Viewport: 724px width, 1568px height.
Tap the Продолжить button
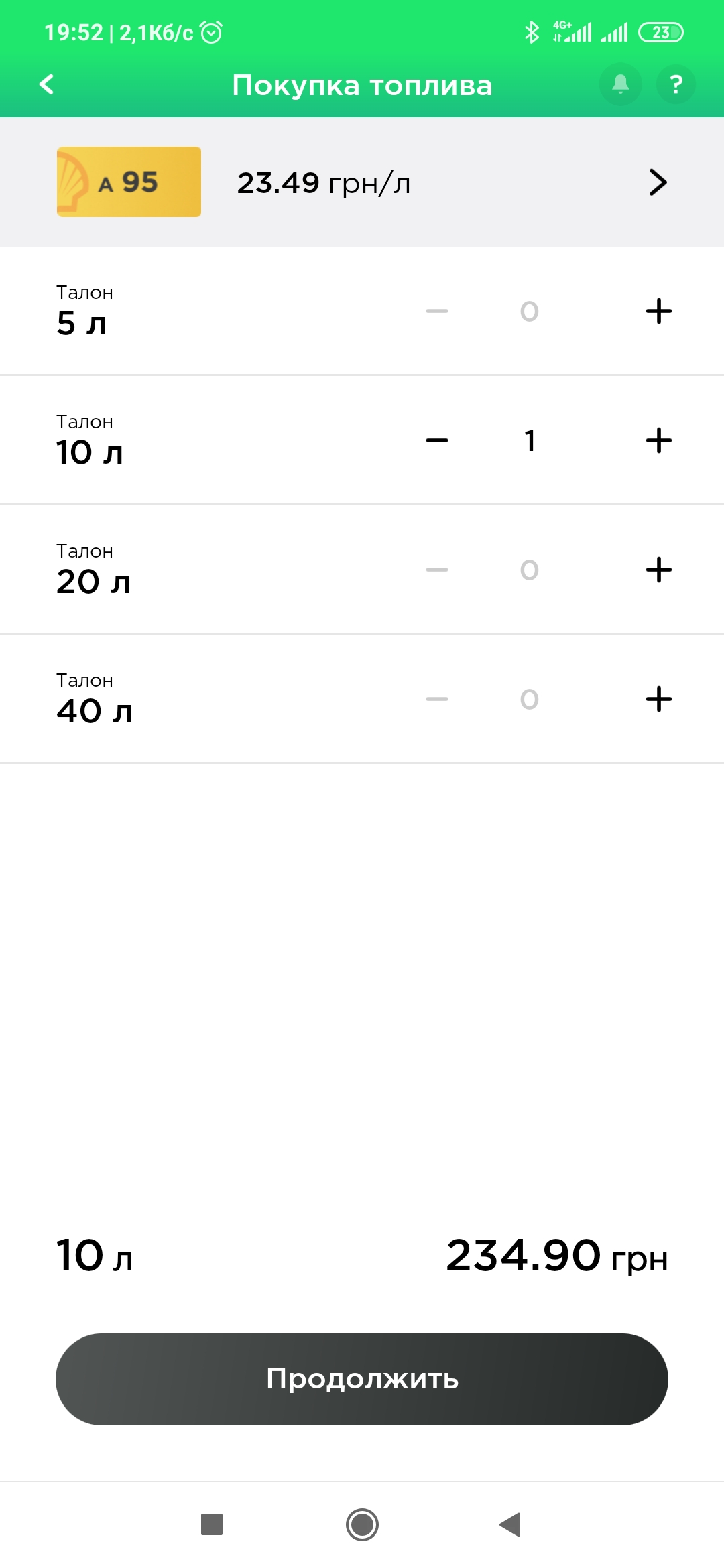(x=362, y=1379)
